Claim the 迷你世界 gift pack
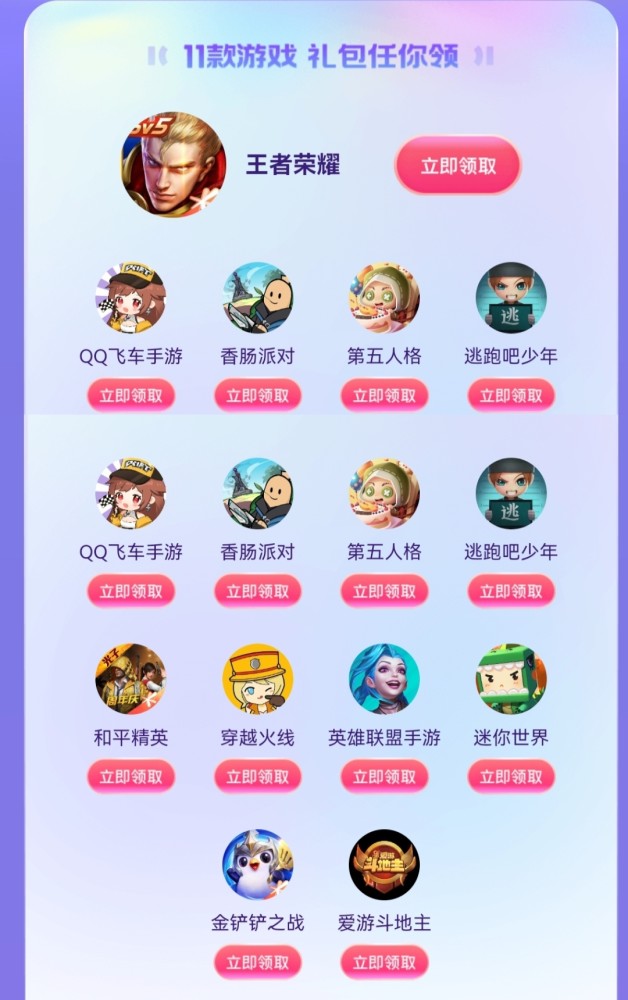628x1000 pixels. tap(511, 776)
